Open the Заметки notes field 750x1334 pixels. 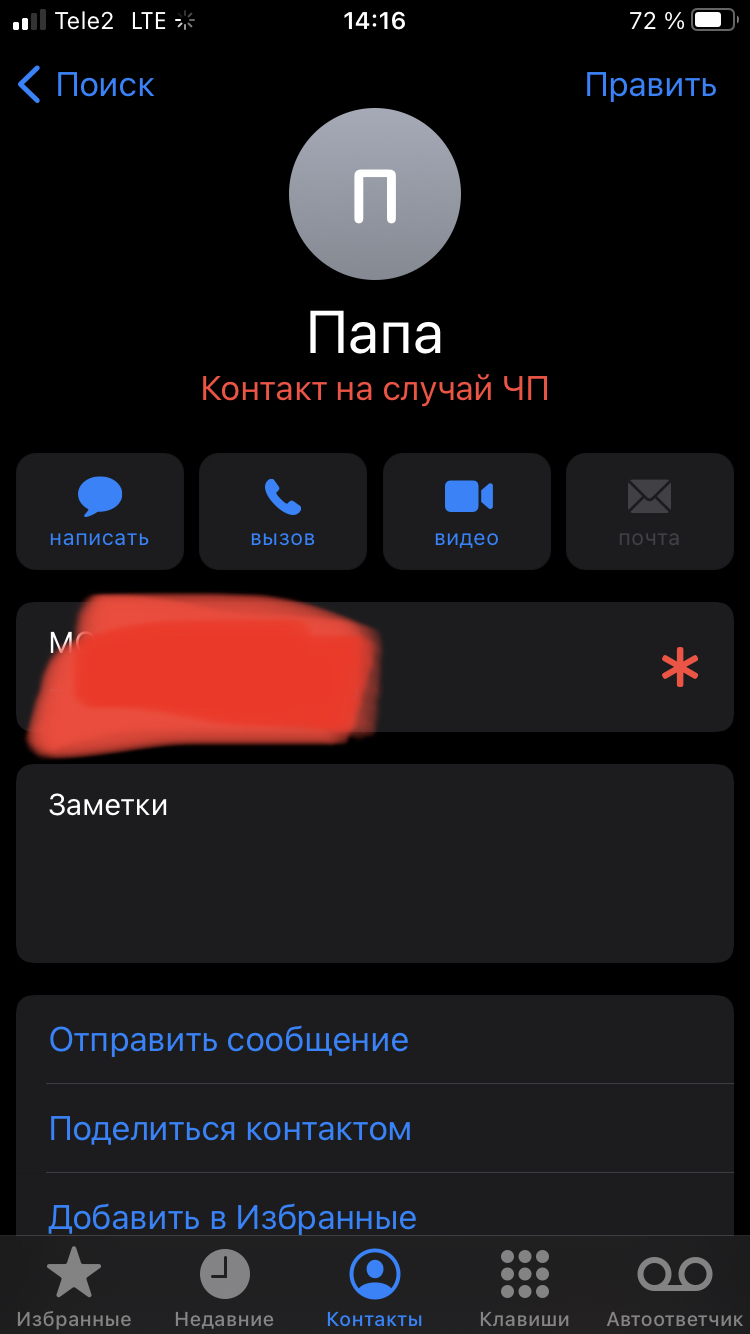tap(375, 863)
